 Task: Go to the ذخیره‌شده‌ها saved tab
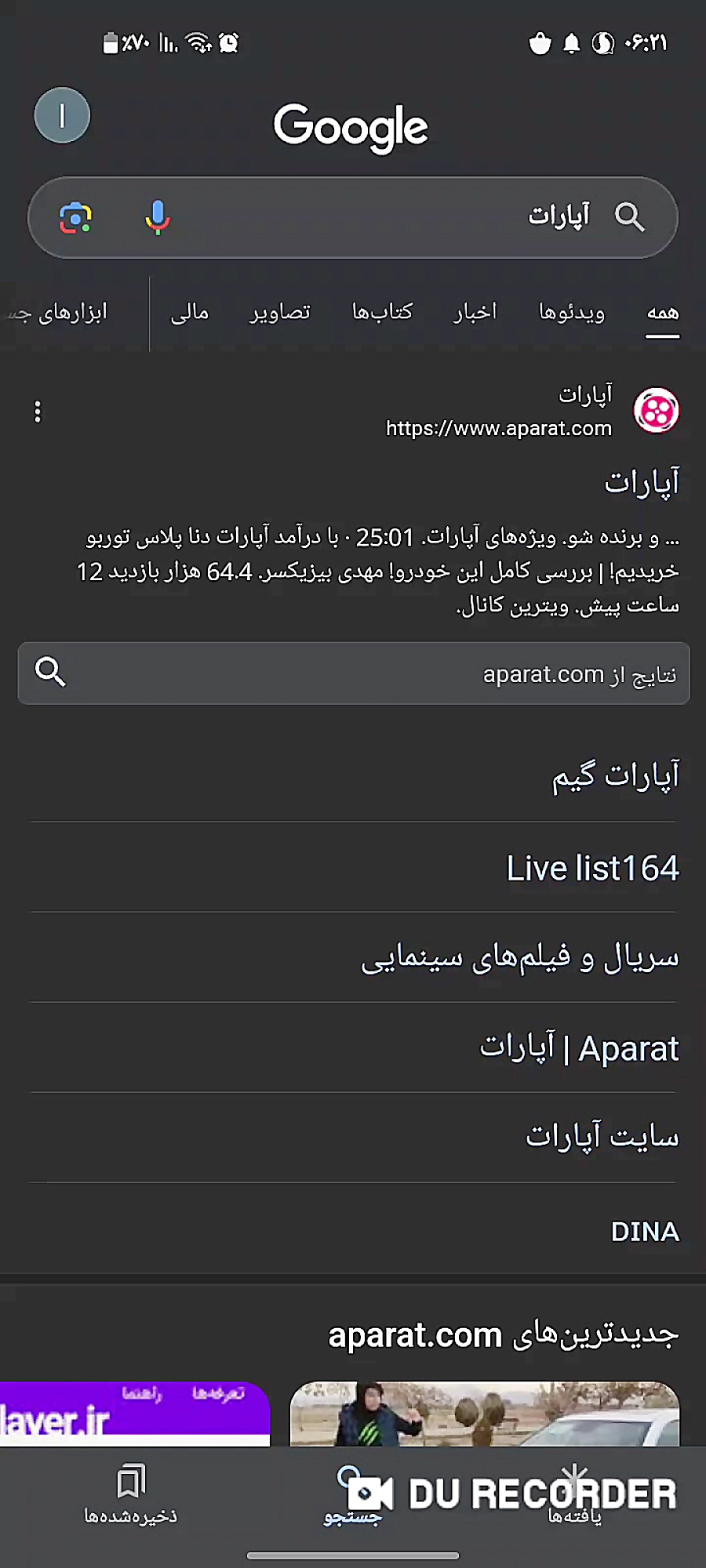click(x=131, y=1495)
